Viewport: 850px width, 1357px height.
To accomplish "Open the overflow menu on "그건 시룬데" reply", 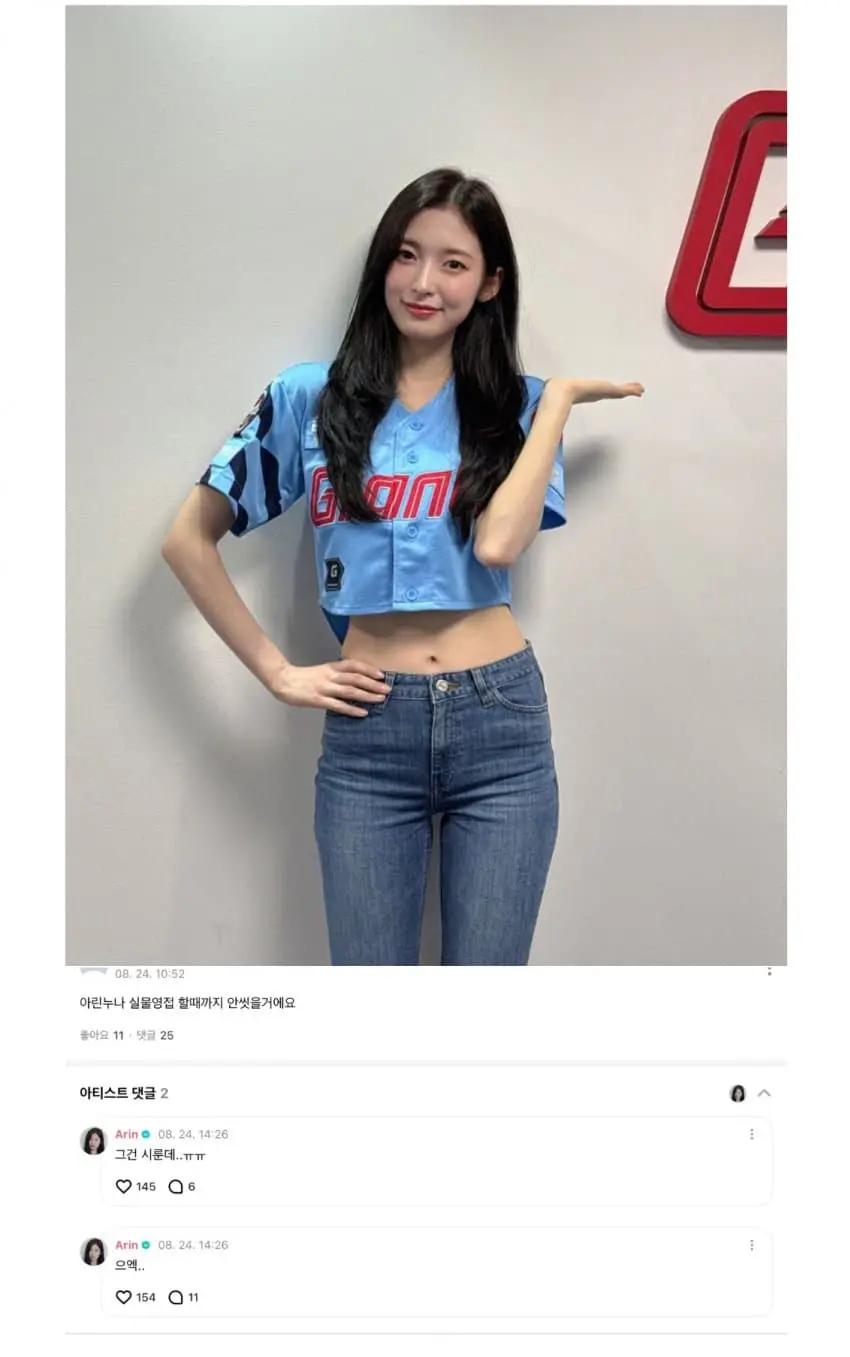I will (x=751, y=1134).
